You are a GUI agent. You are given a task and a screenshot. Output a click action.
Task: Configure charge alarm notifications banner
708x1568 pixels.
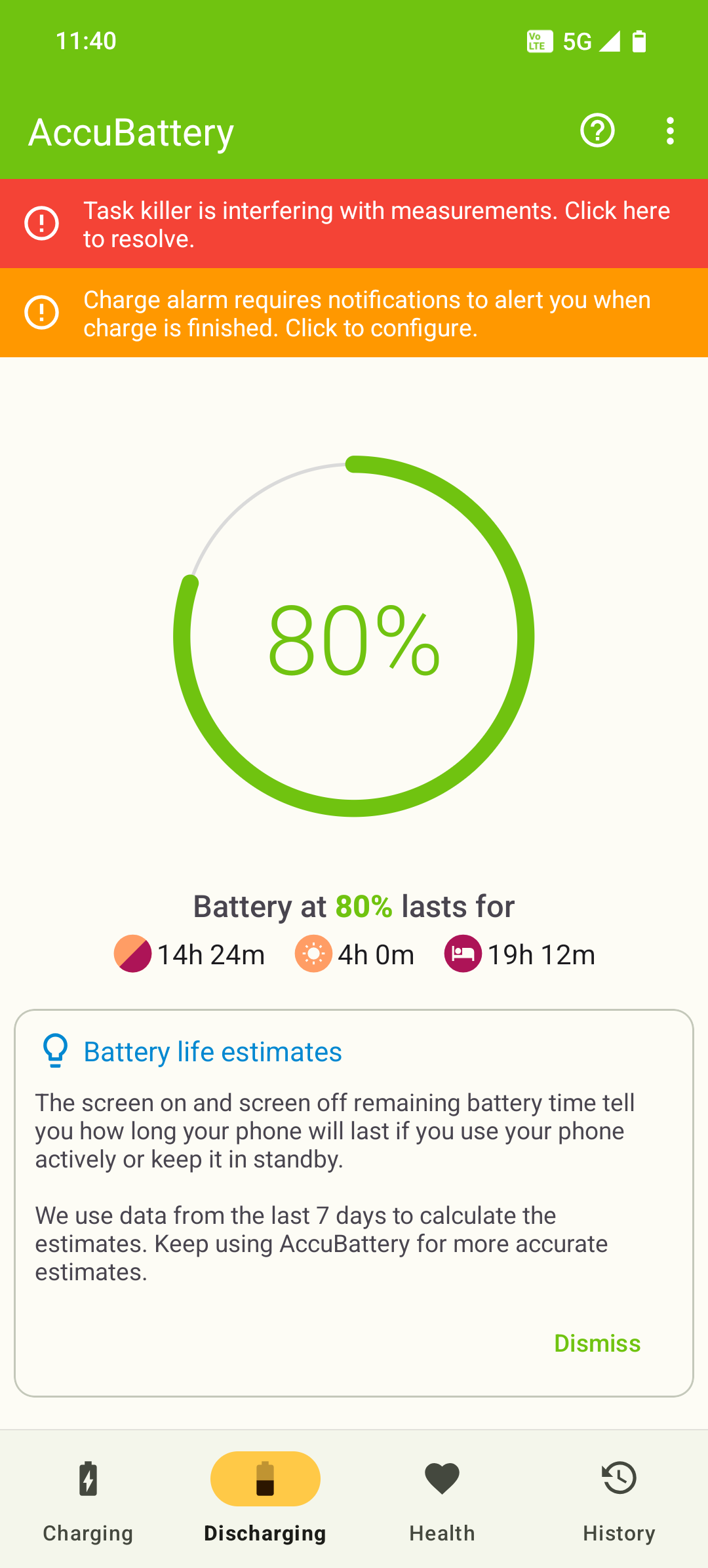click(x=354, y=313)
